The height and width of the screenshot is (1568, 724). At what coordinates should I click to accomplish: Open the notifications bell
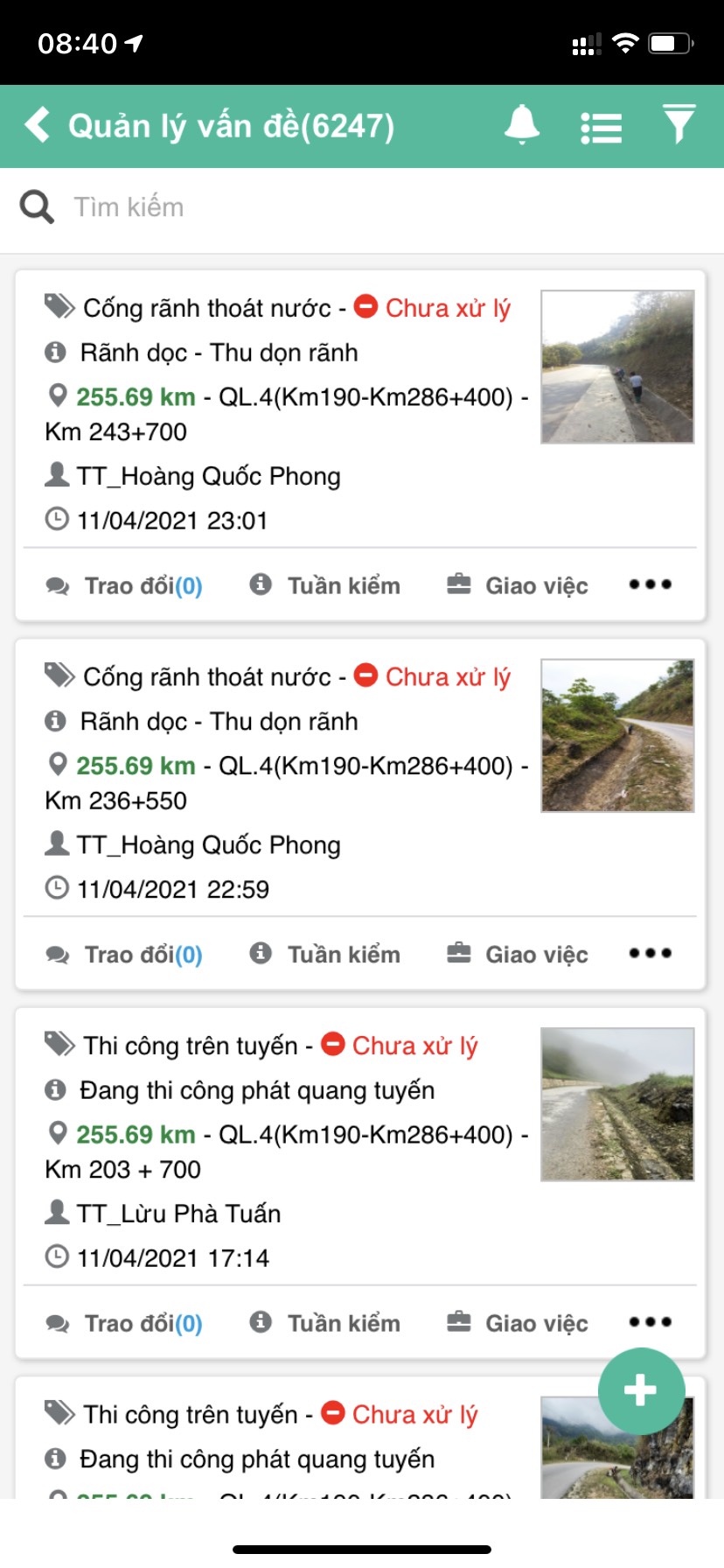pyautogui.click(x=522, y=125)
